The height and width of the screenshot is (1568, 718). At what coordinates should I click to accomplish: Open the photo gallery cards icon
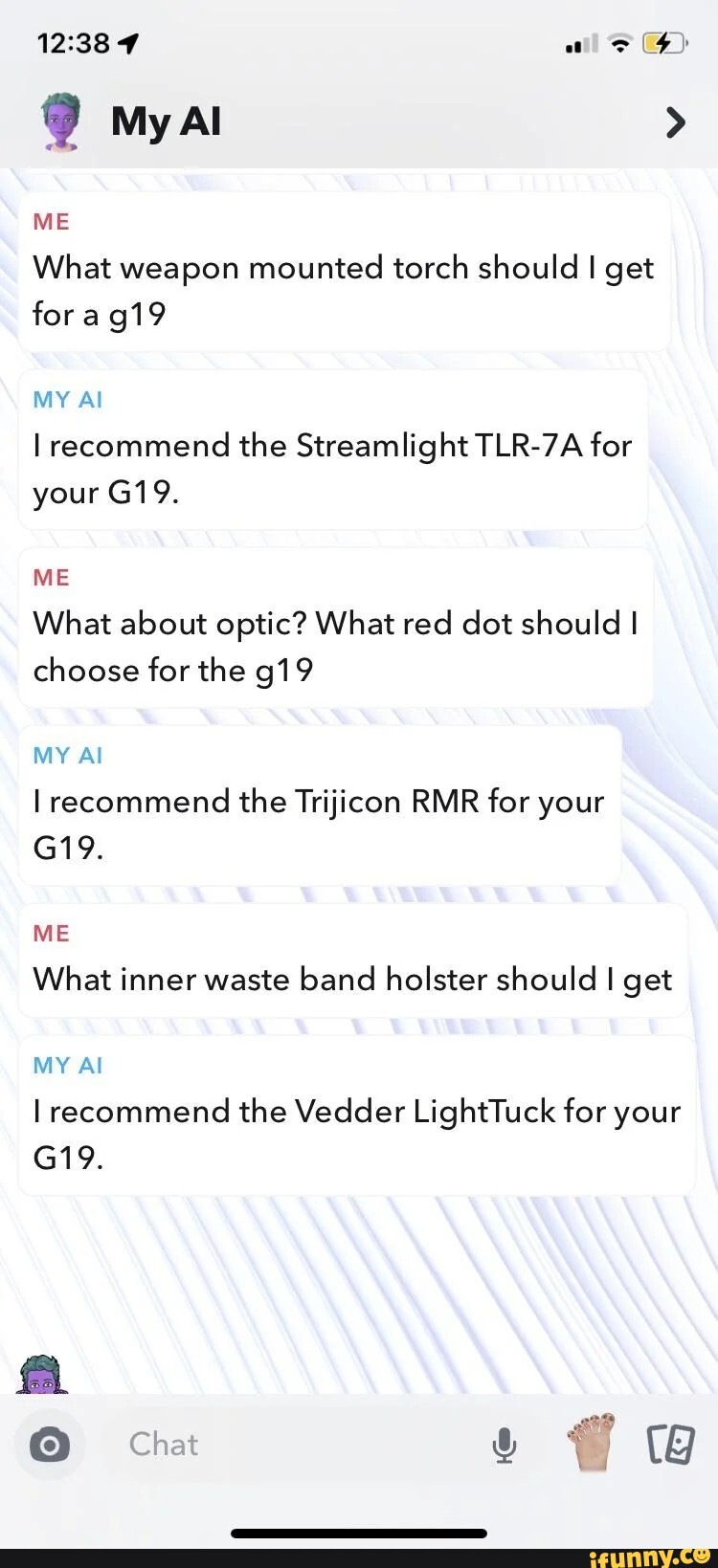(670, 1445)
